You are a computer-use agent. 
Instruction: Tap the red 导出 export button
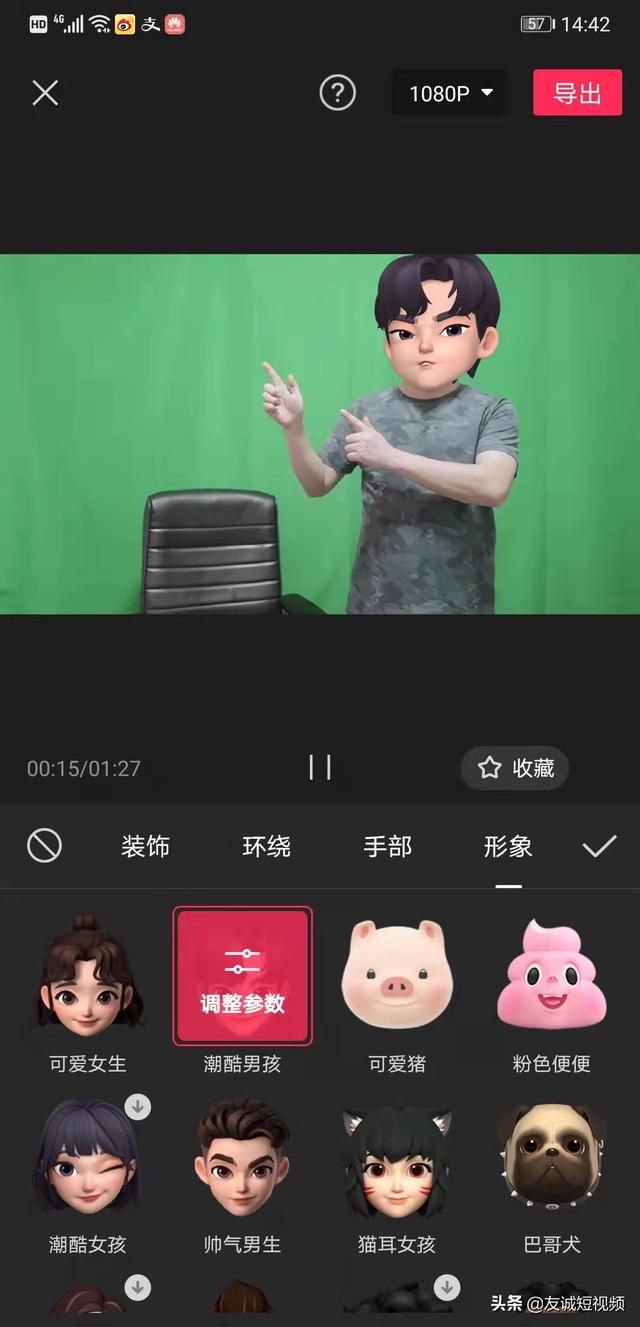pyautogui.click(x=578, y=93)
